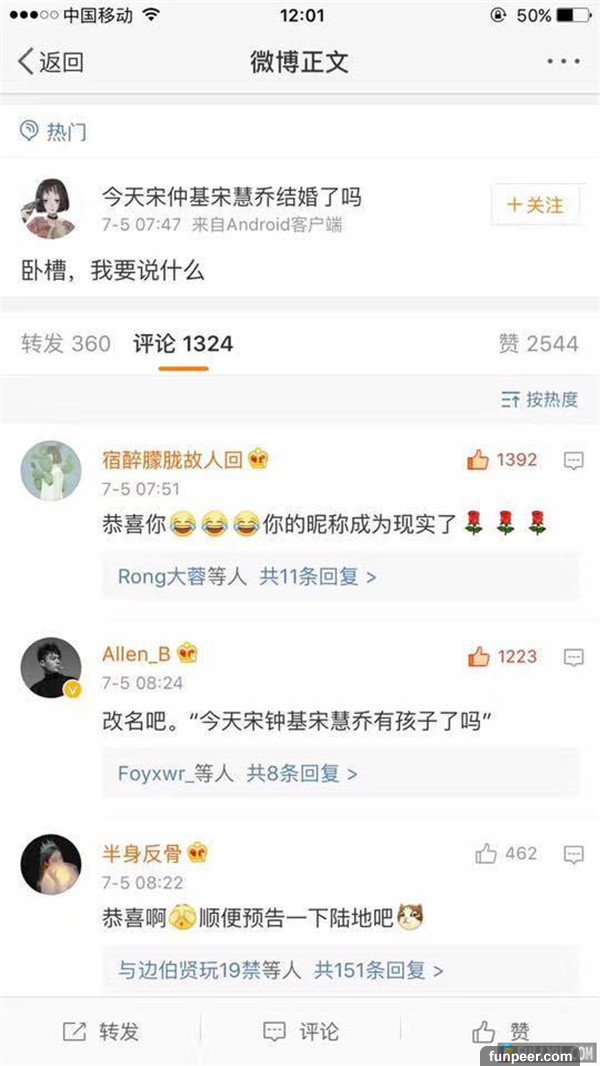
Task: Like the comment by 半身反骨
Action: tap(507, 854)
